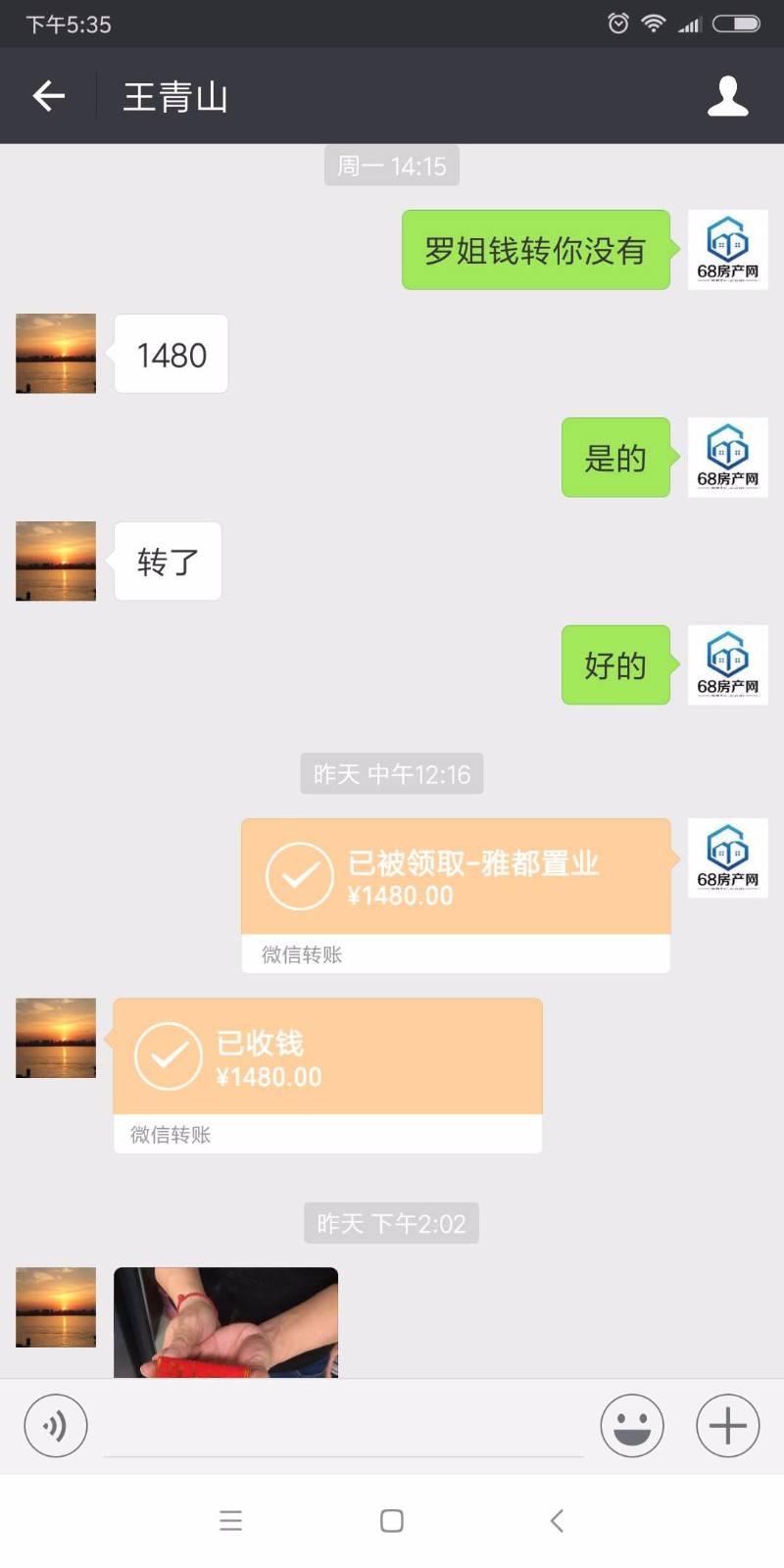Open the 王青山 chat info icon
Image resolution: width=784 pixels, height=1568 pixels.
click(727, 96)
